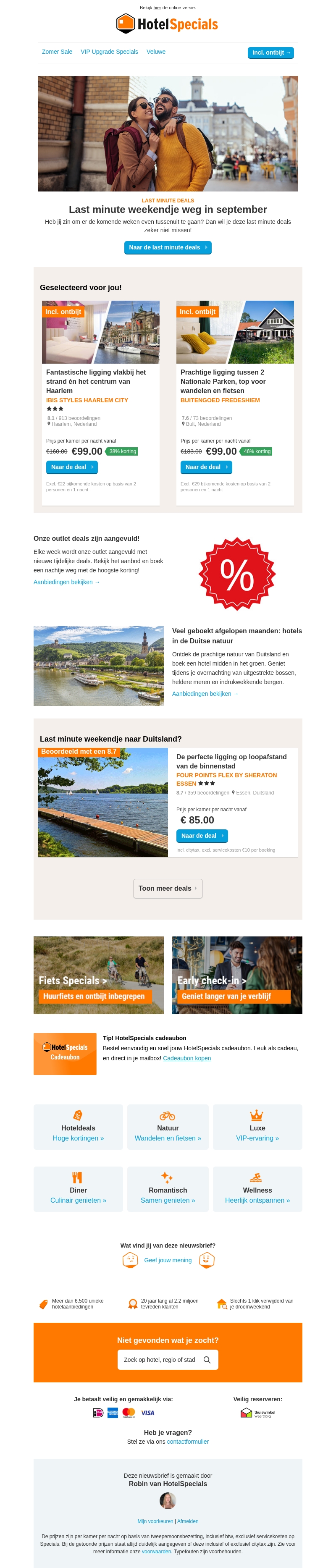Viewport: 336px width, 1568px height.
Task: View outlet deals Aanbiedingen bekijken link
Action: (x=66, y=582)
